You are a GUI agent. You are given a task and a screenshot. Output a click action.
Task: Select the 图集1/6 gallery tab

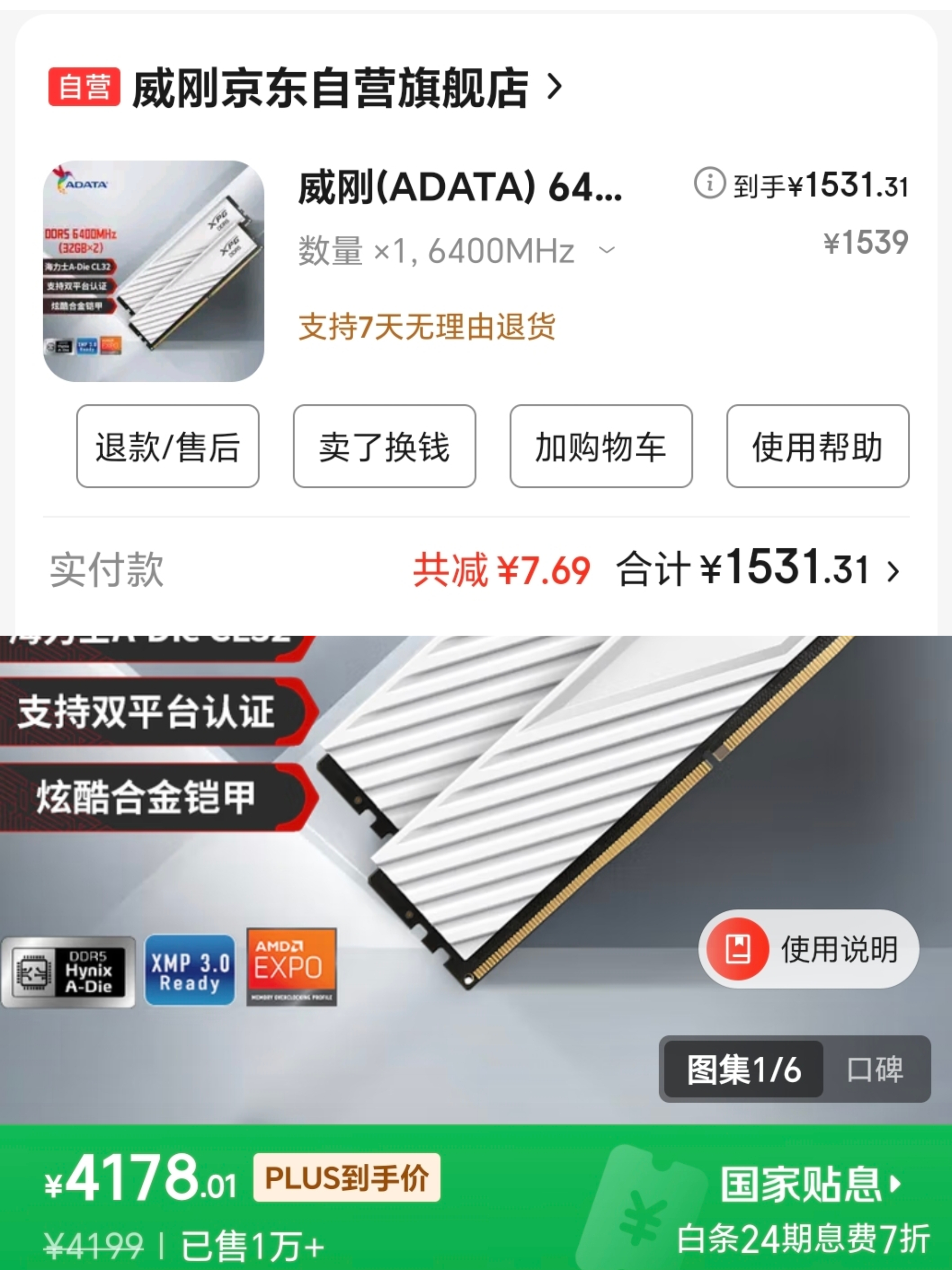[744, 1069]
